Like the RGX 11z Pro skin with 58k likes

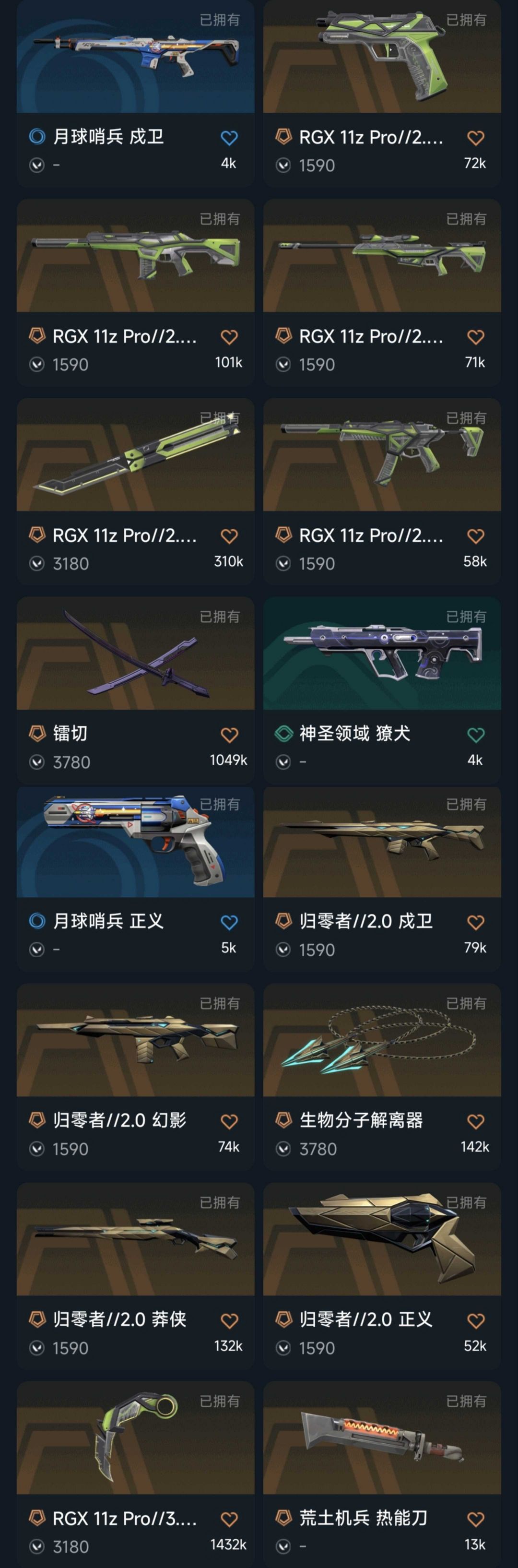475,535
